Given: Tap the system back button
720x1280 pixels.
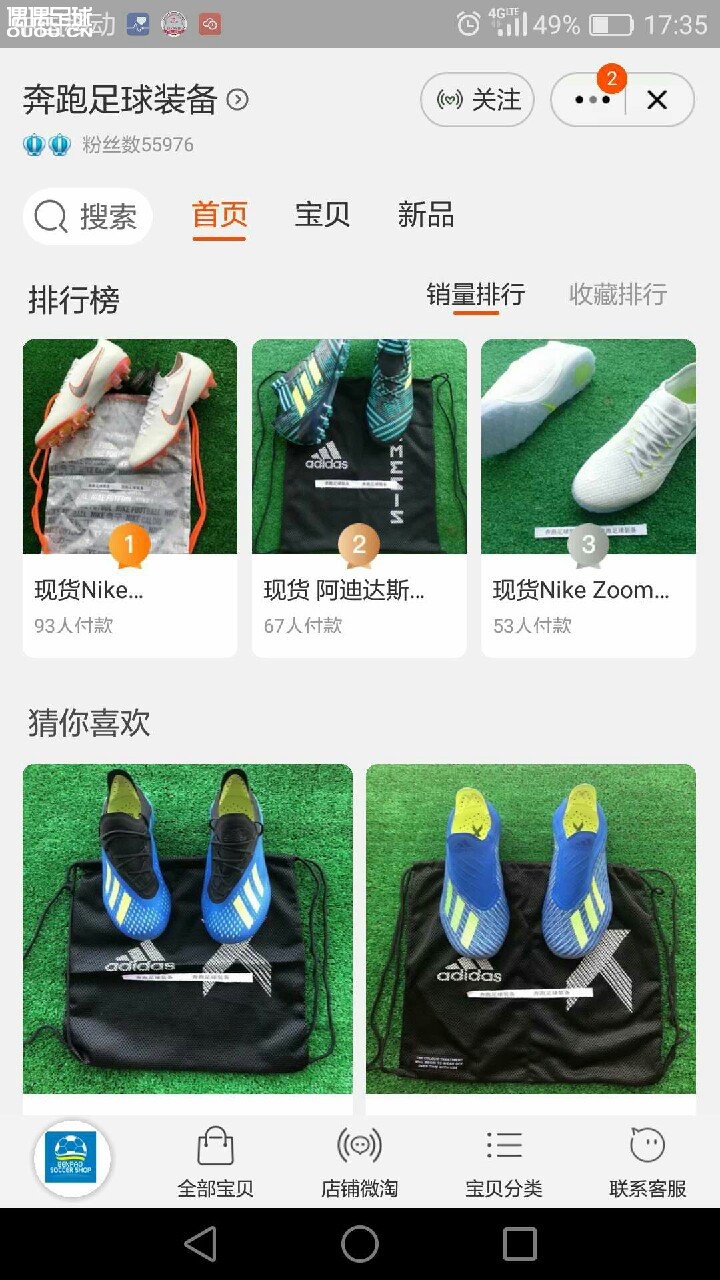Looking at the screenshot, I should (200, 1244).
